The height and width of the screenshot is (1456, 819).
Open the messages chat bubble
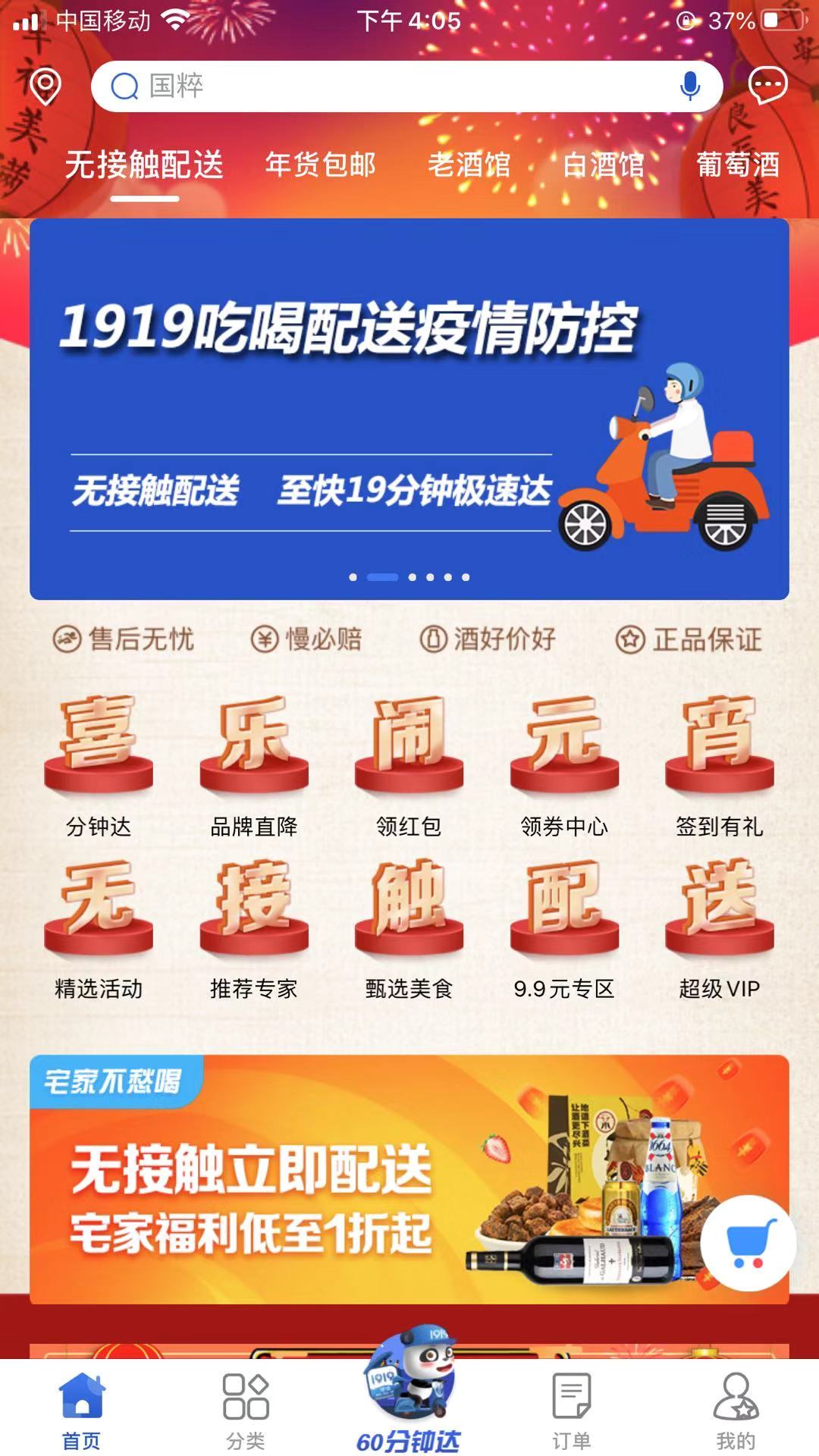point(767,86)
